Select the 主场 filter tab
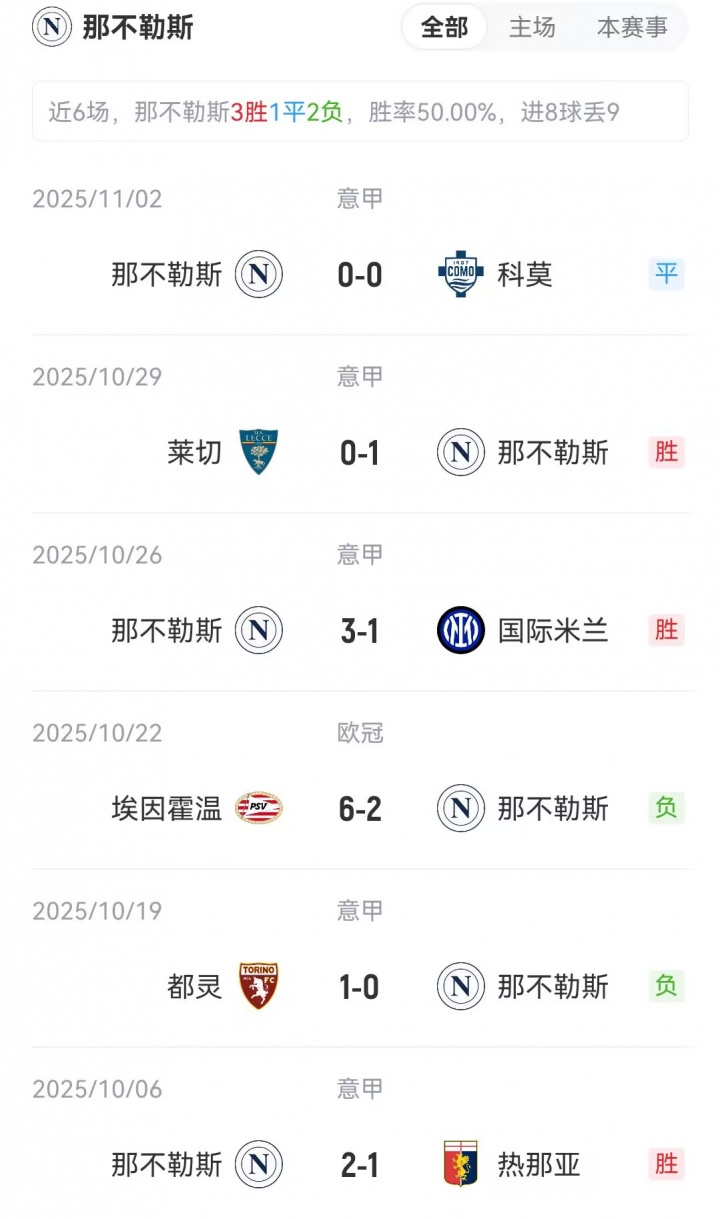The height and width of the screenshot is (1219, 720). [x=532, y=27]
